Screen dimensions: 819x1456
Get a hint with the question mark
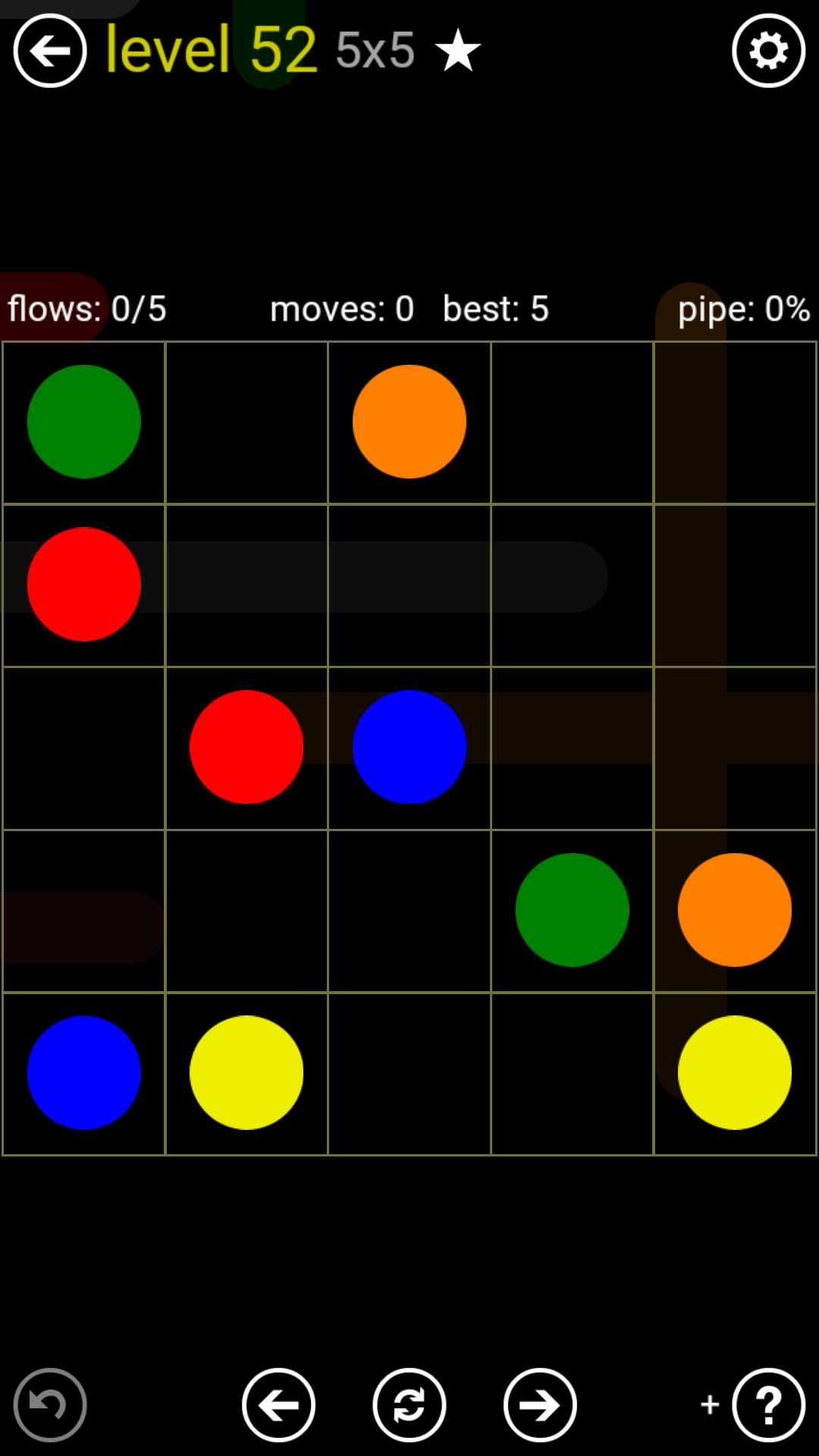pyautogui.click(x=768, y=1404)
